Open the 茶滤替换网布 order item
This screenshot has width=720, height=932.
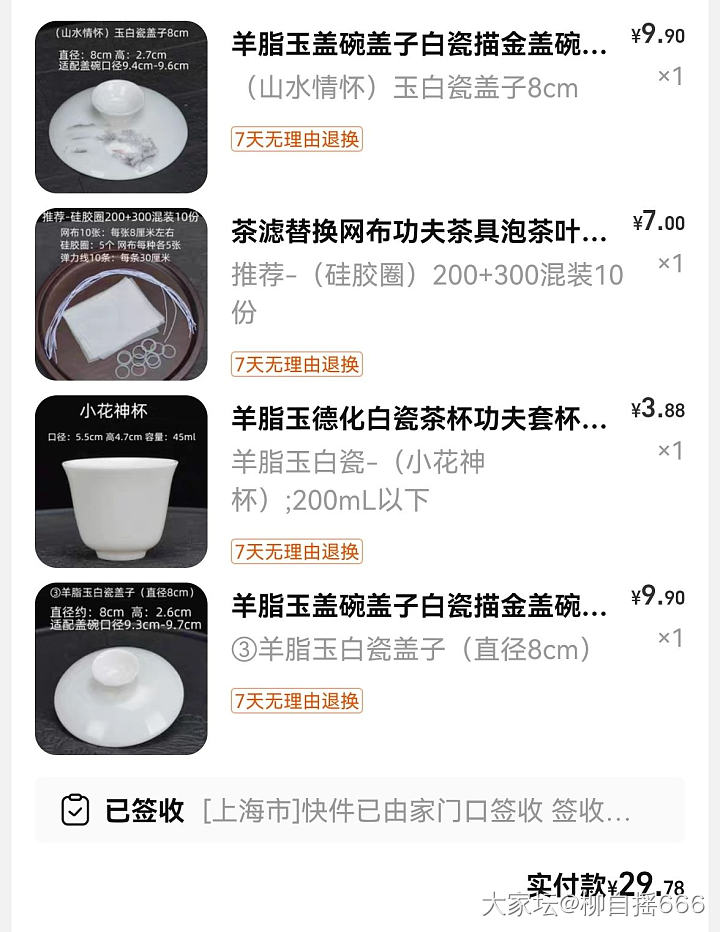click(x=419, y=233)
